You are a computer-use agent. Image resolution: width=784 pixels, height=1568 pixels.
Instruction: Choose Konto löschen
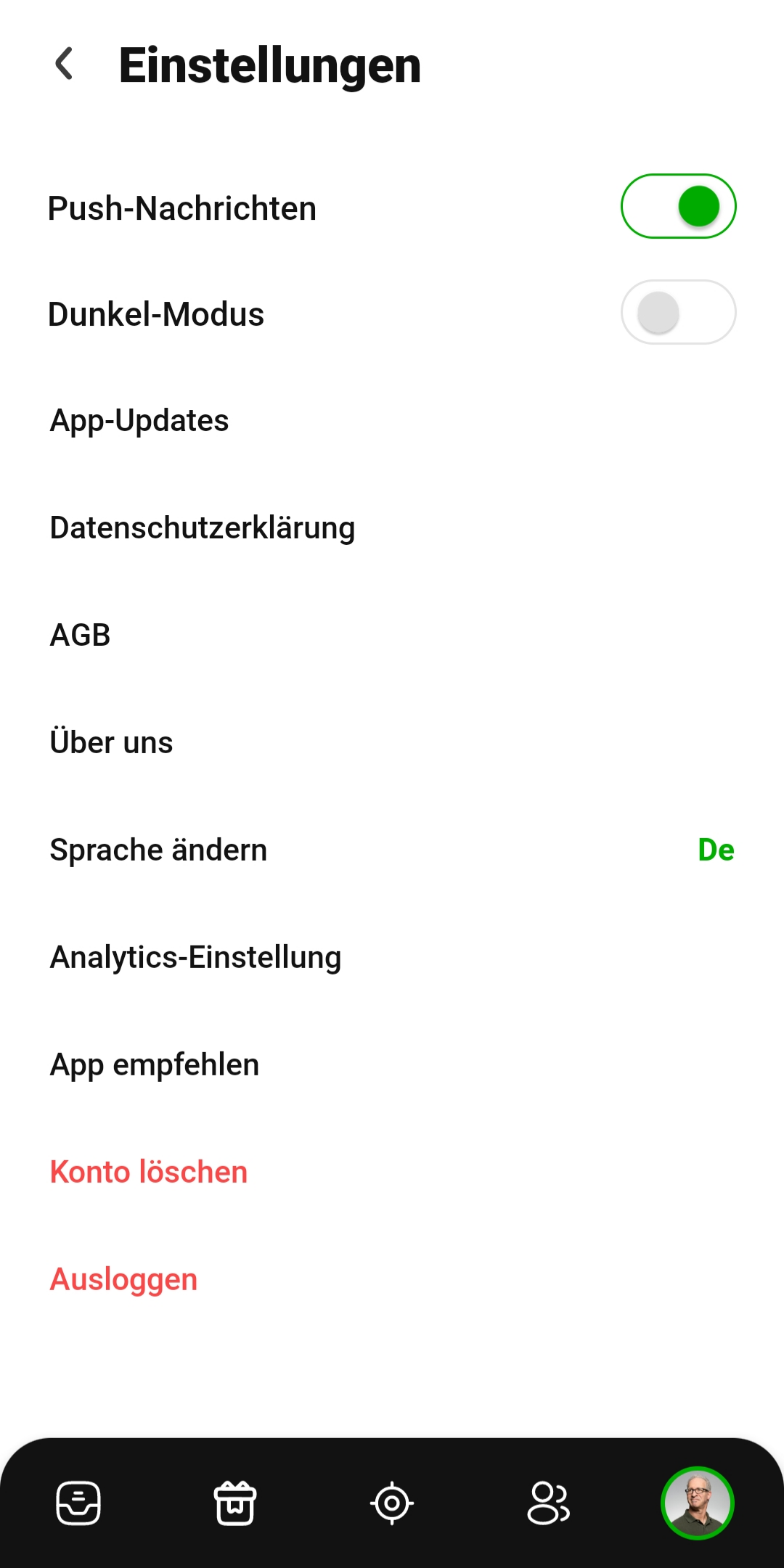pos(149,1173)
